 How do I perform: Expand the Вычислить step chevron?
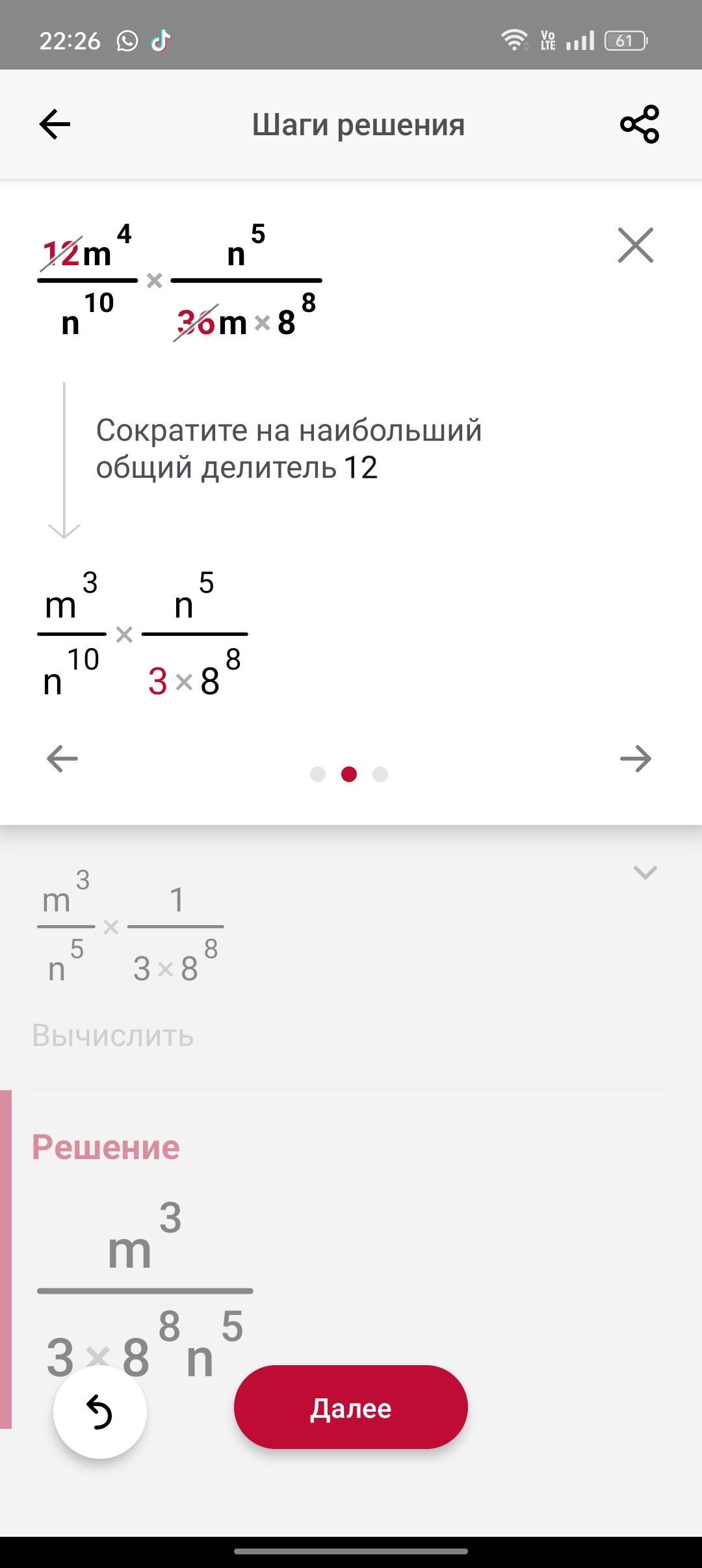(x=645, y=872)
